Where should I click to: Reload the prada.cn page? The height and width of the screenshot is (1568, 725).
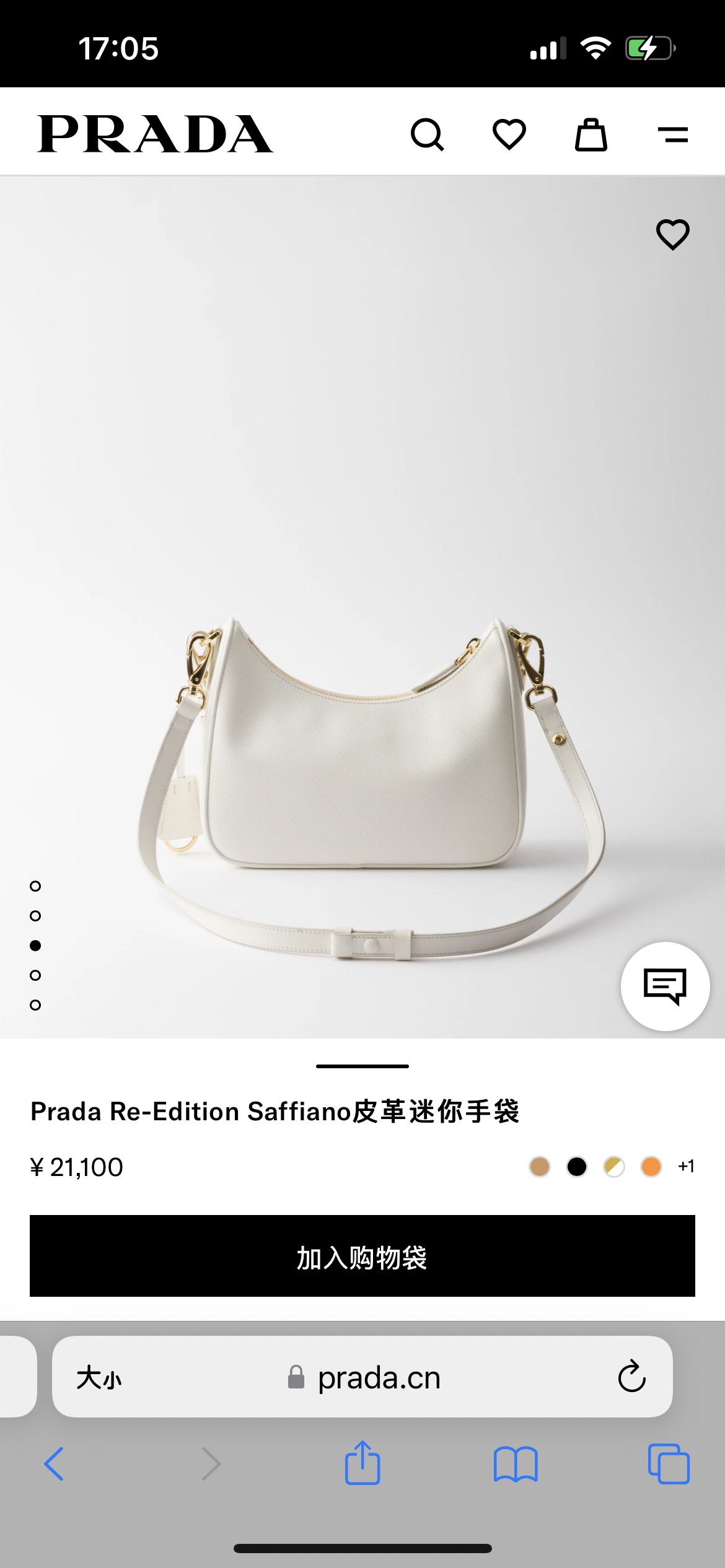point(631,1377)
